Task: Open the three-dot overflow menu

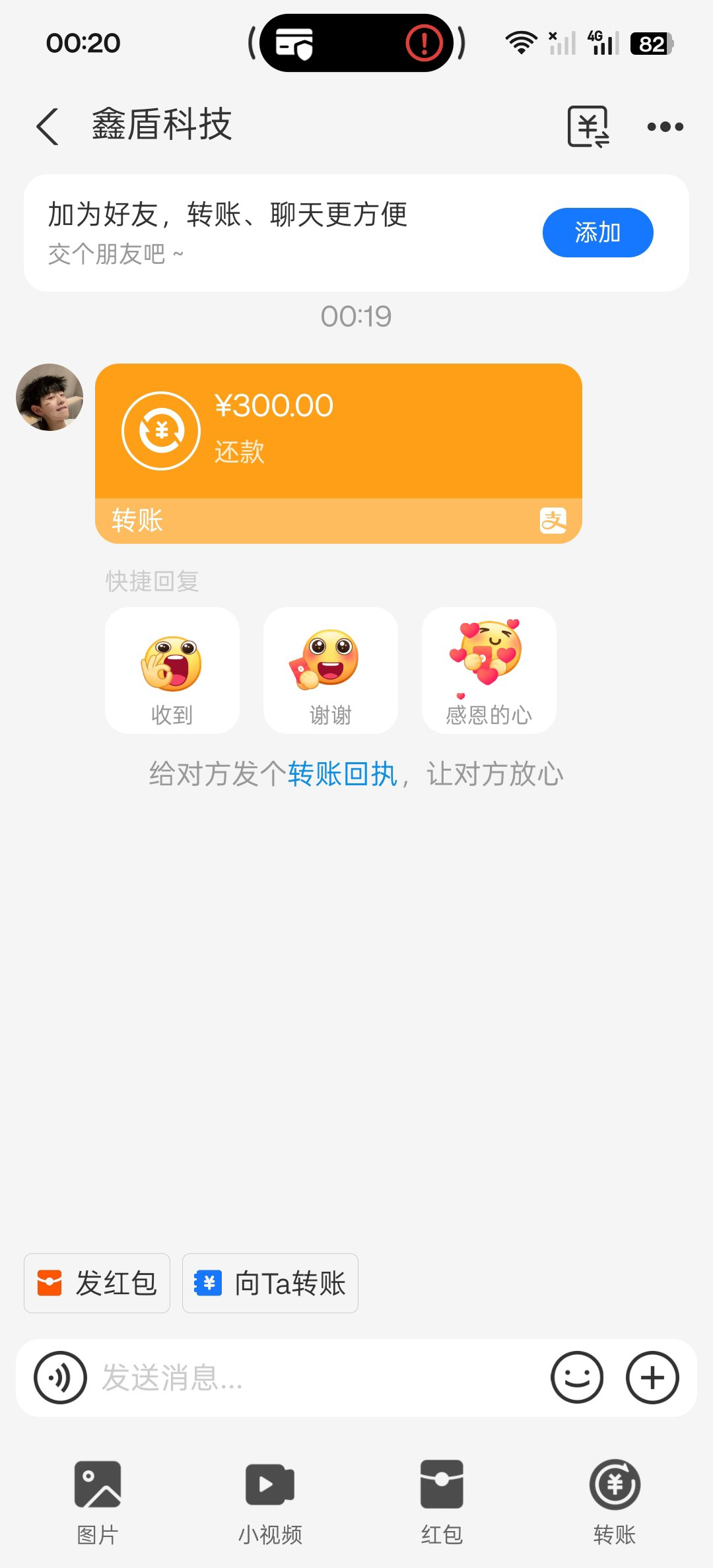Action: [665, 127]
